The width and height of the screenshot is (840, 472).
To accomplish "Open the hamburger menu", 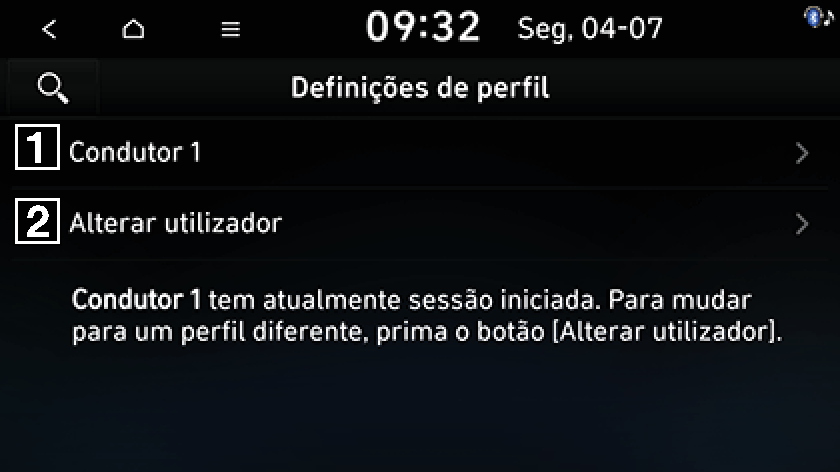I will [x=231, y=29].
